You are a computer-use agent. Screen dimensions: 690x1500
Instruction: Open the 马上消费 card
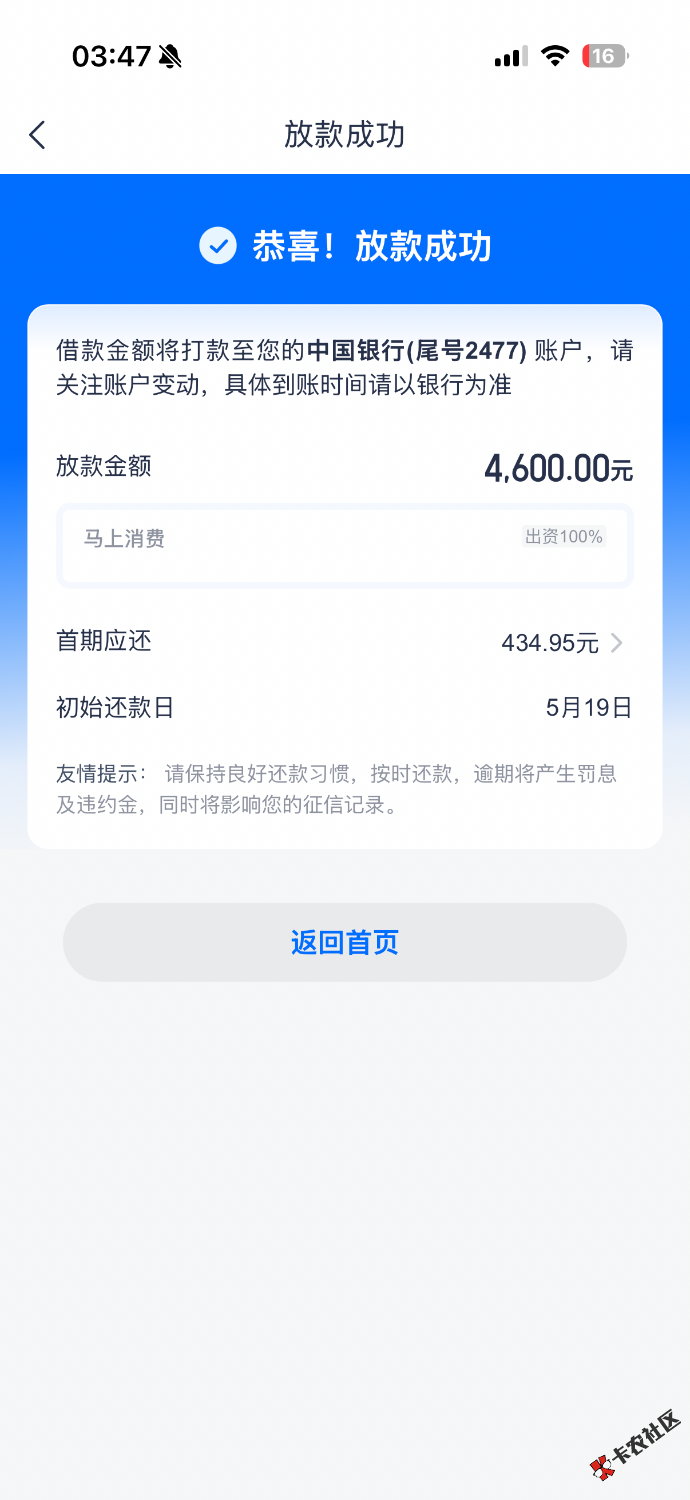point(345,546)
